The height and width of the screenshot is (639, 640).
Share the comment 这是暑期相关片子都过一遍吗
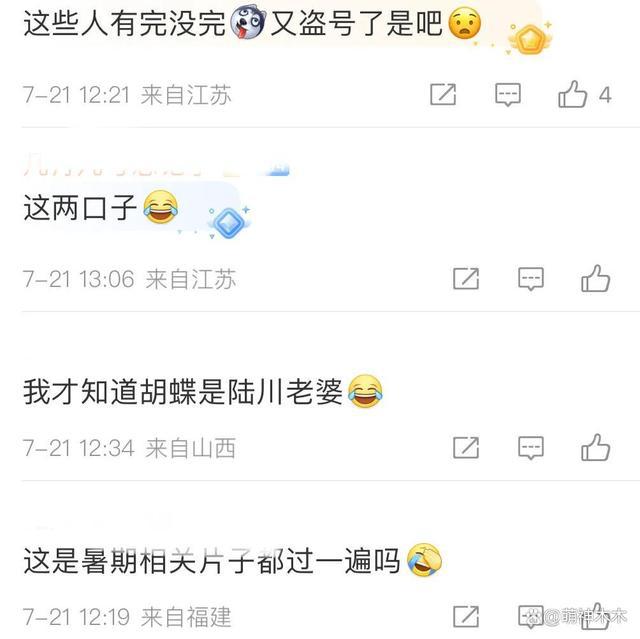coord(466,614)
